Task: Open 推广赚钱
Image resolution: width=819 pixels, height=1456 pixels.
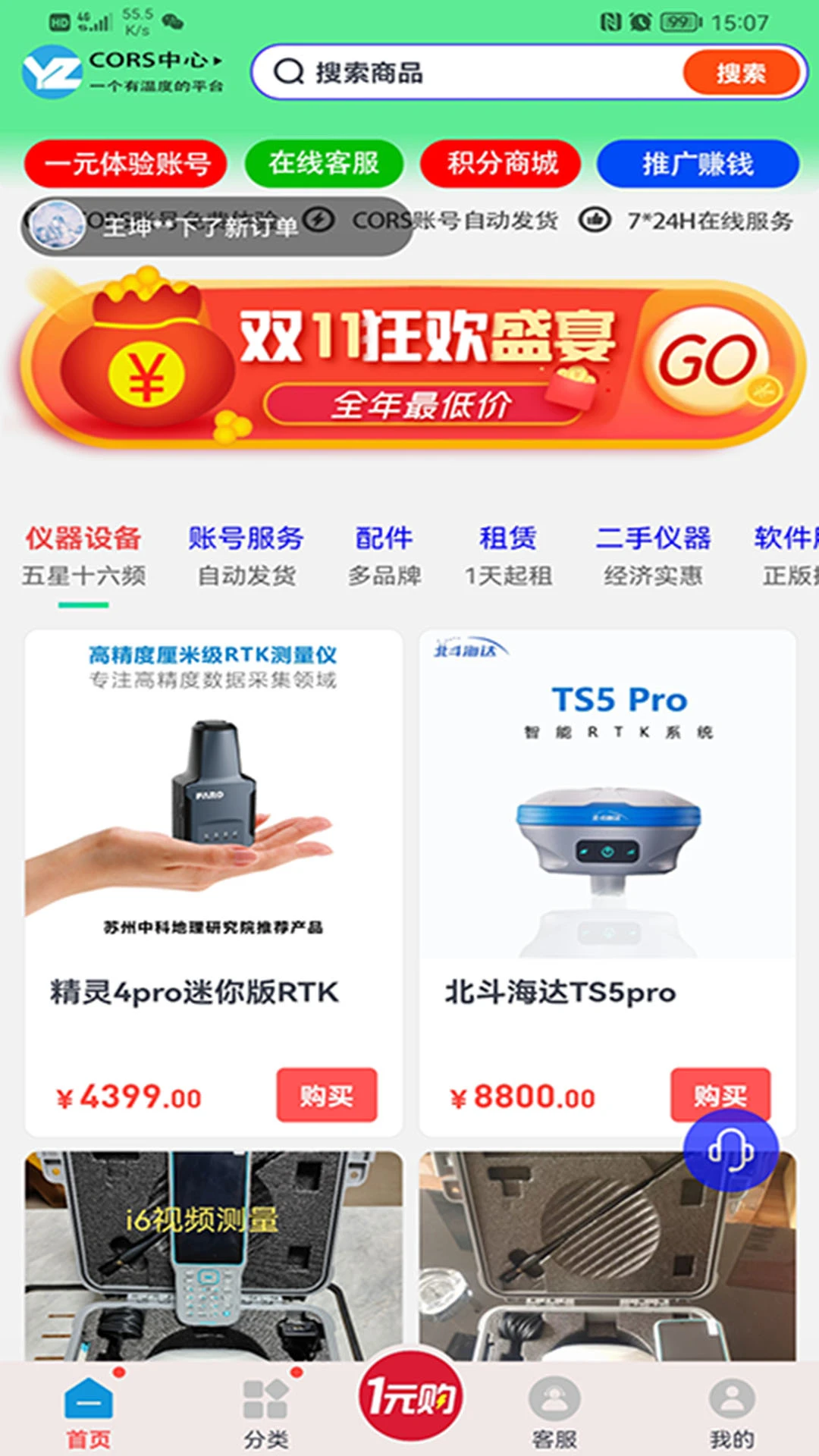Action: (698, 164)
